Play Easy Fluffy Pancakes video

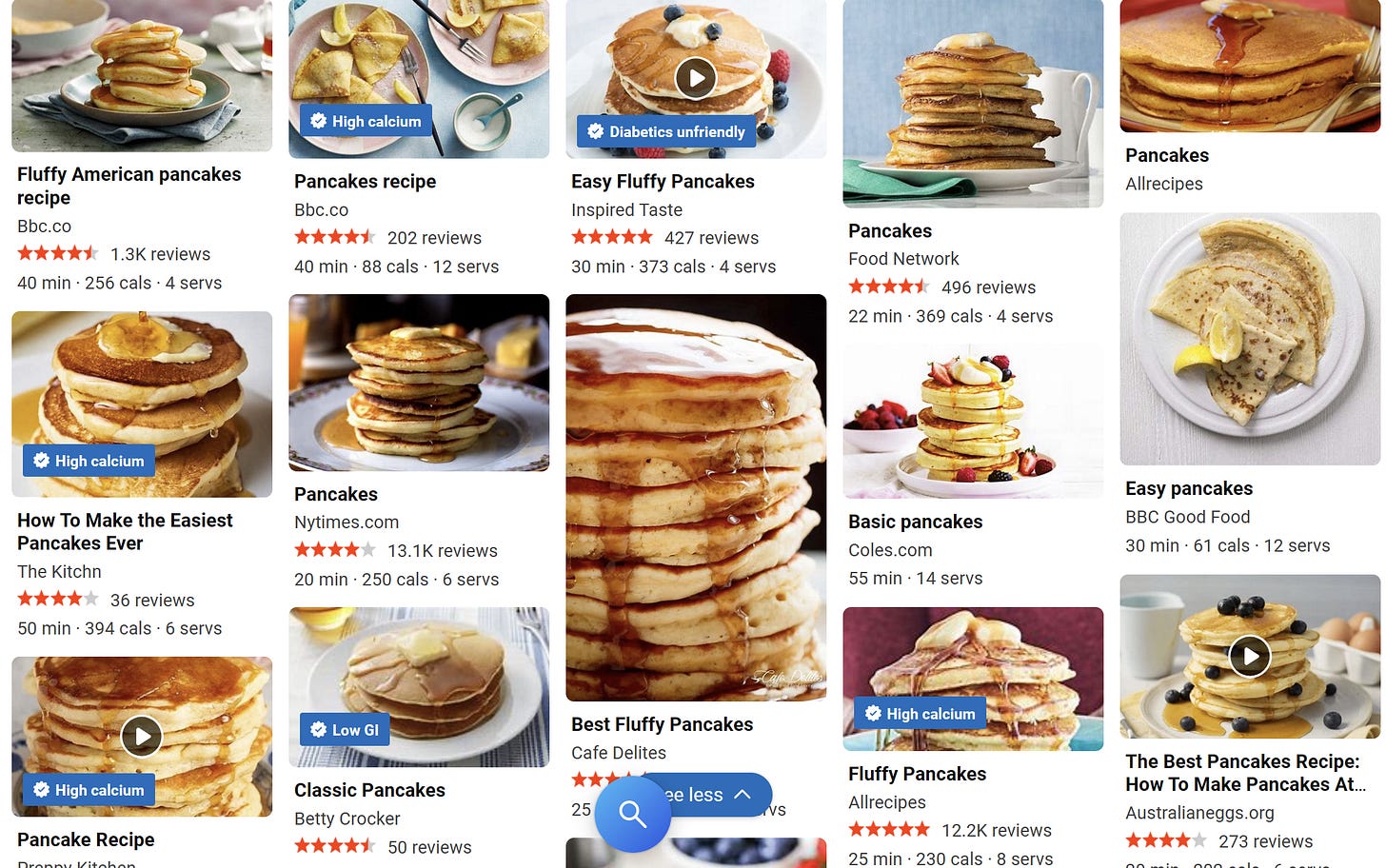click(x=696, y=78)
